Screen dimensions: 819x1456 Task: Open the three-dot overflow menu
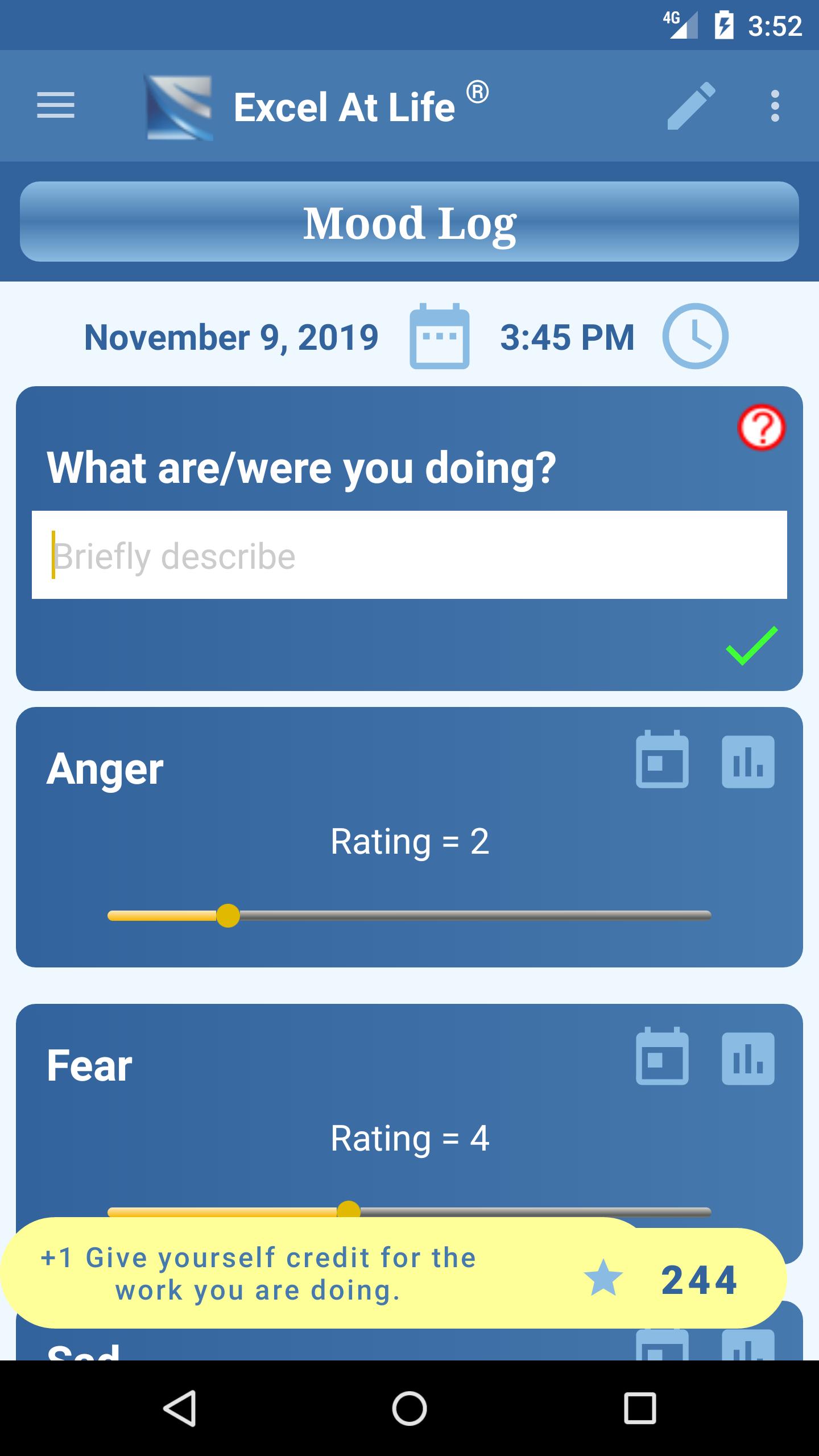pyautogui.click(x=775, y=106)
